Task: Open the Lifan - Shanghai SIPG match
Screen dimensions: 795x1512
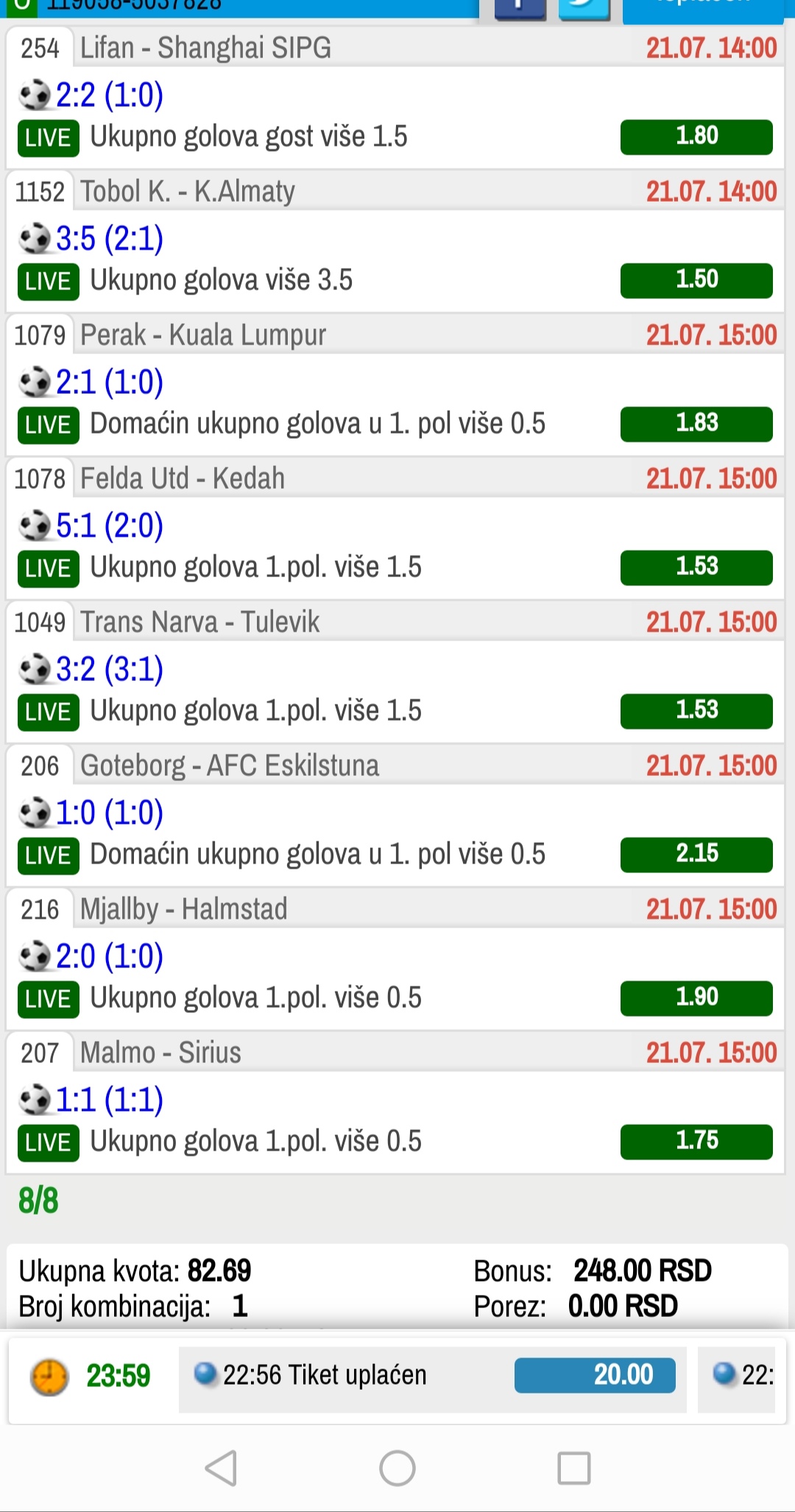Action: tap(205, 48)
